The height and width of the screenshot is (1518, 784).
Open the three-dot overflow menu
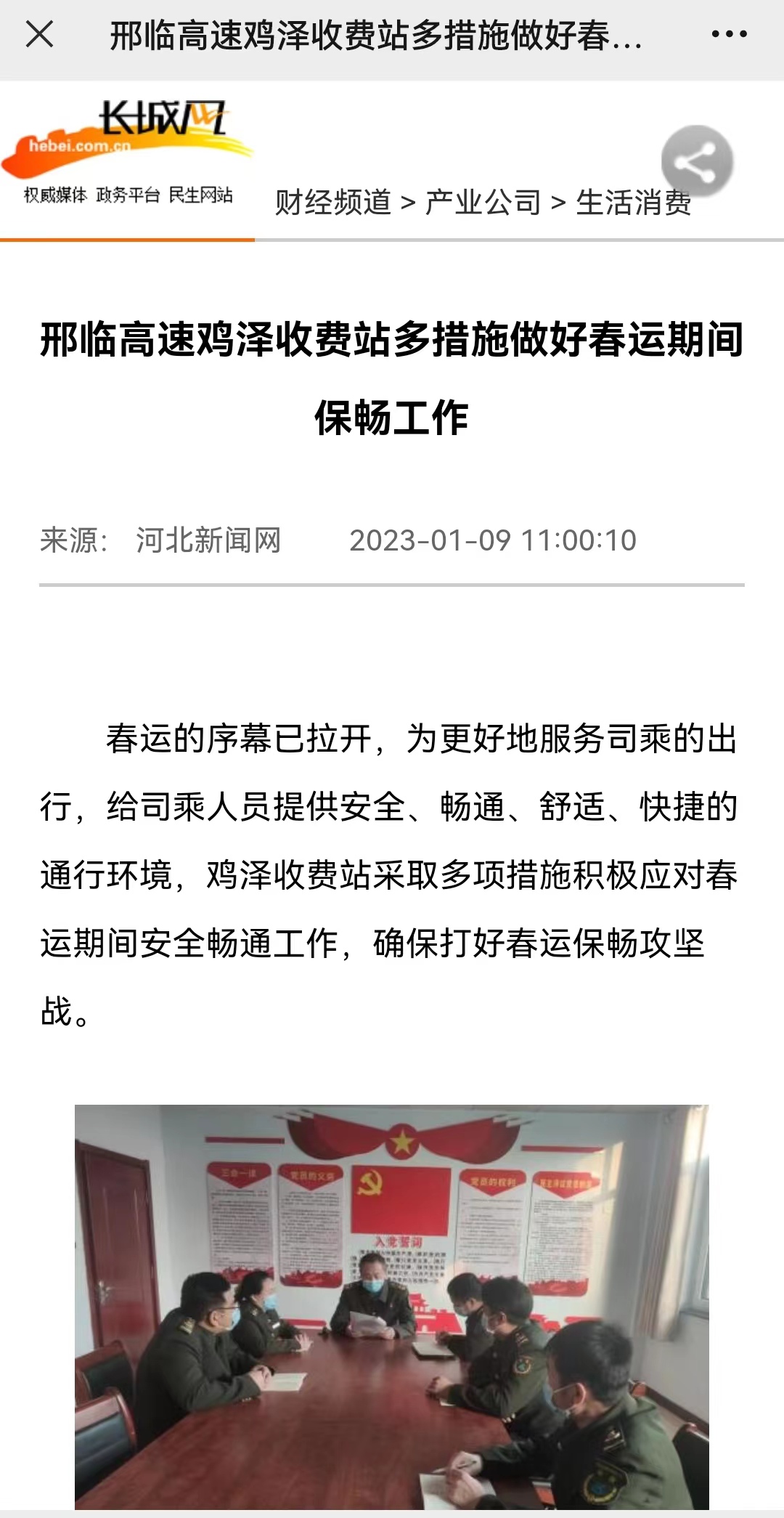pos(729,34)
